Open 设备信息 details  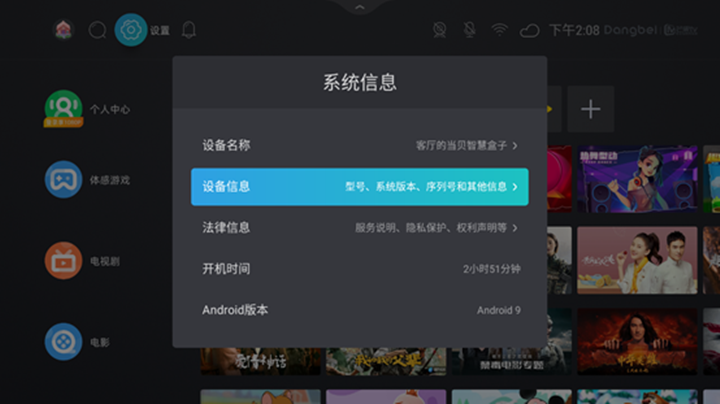coord(359,186)
